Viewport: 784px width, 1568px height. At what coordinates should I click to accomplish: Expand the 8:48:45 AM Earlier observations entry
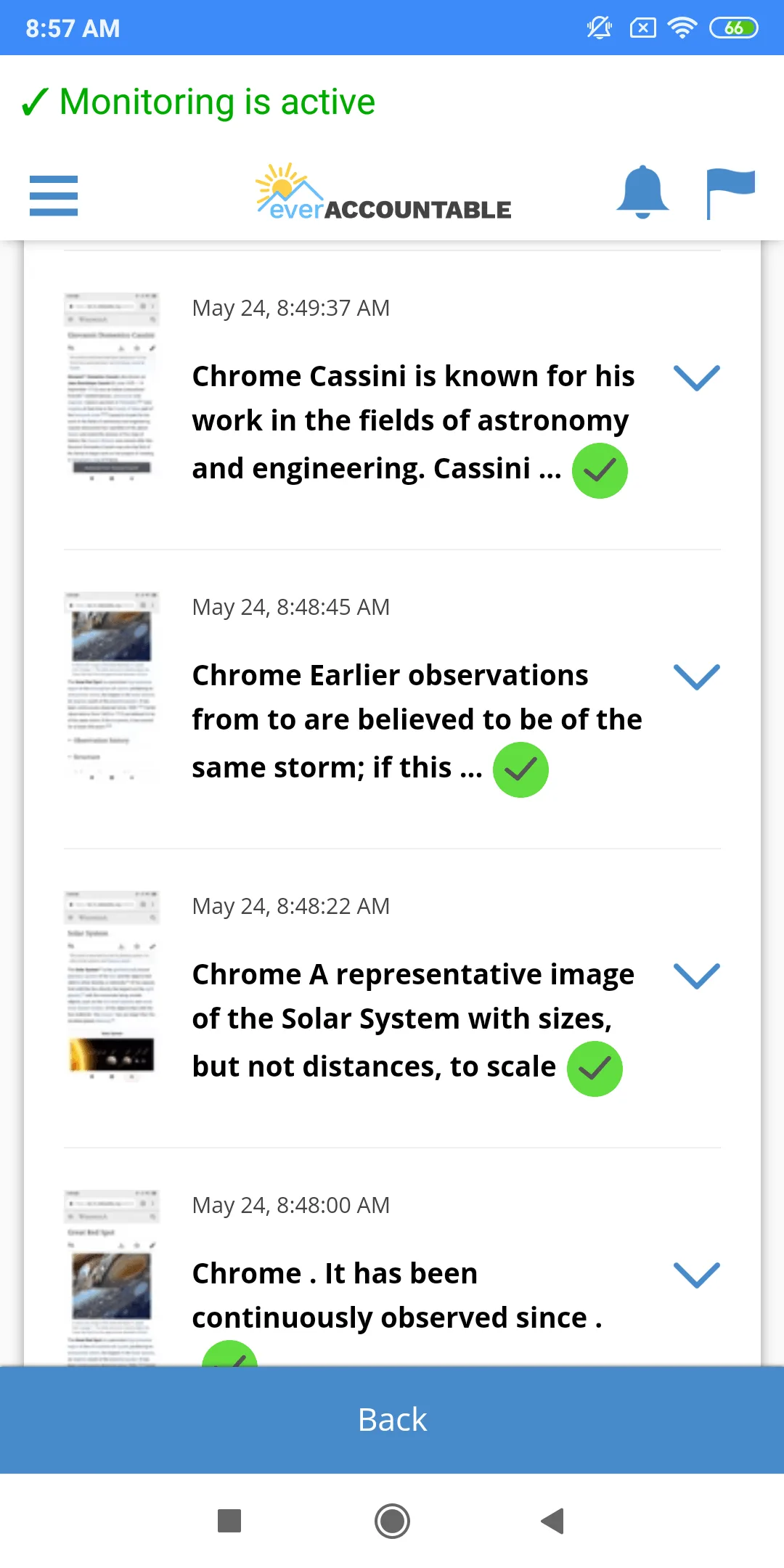pos(696,677)
